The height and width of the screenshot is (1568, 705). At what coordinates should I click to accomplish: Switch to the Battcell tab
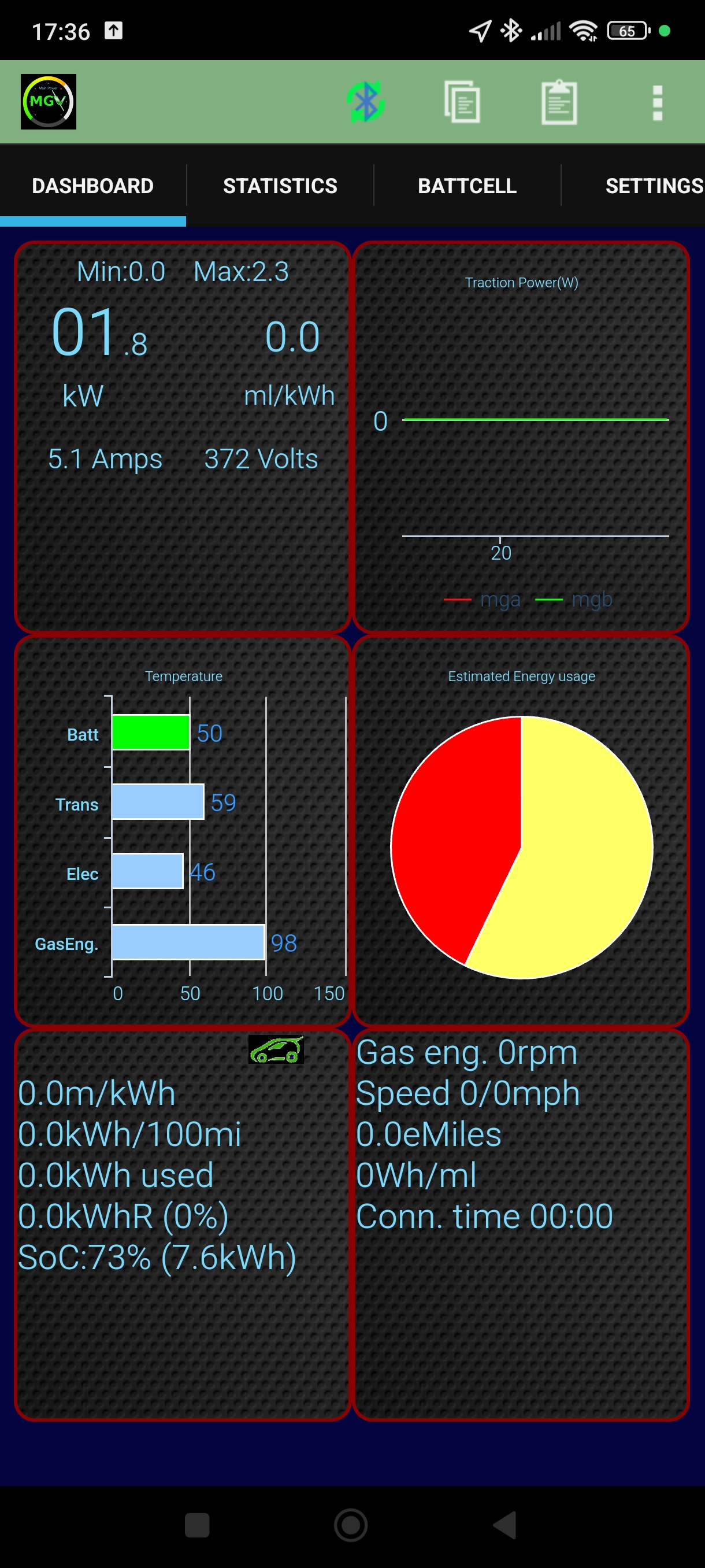pyautogui.click(x=467, y=186)
